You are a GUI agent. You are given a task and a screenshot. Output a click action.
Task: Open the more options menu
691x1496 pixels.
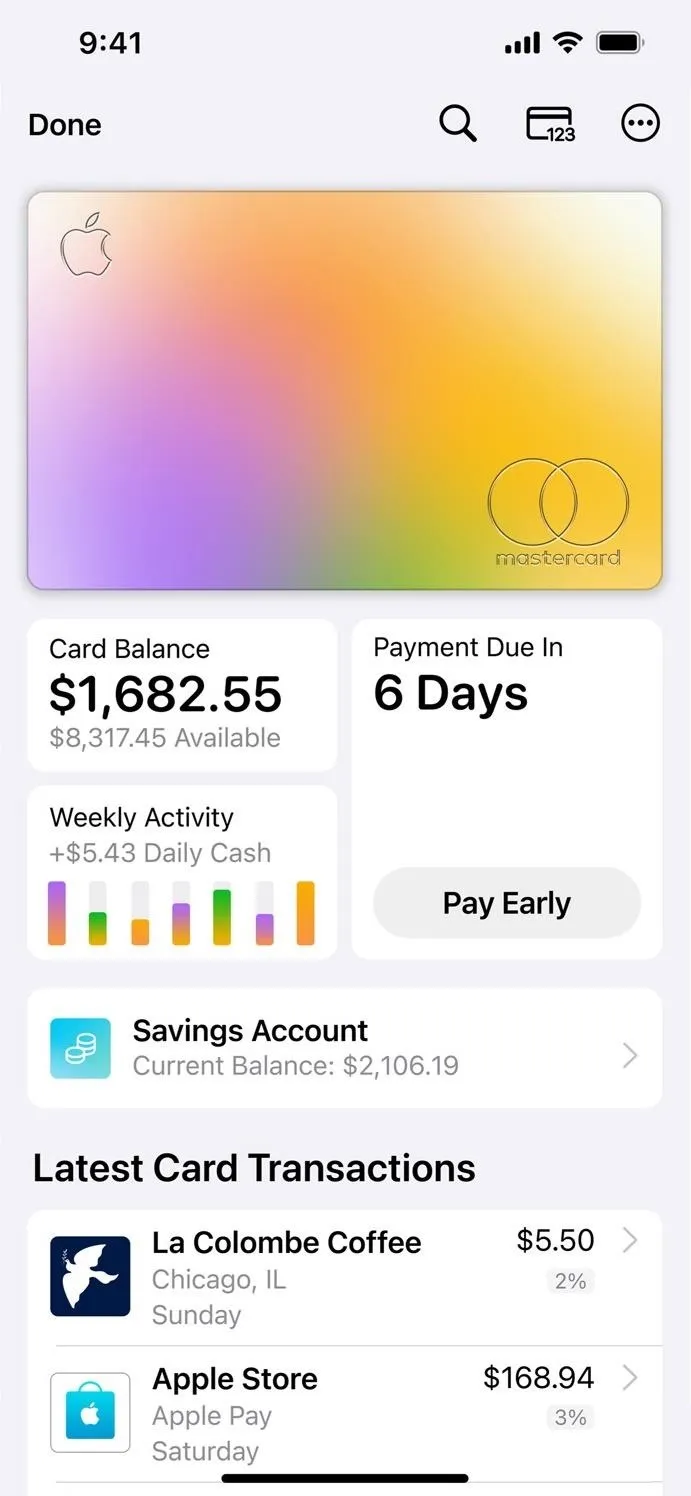[x=641, y=124]
